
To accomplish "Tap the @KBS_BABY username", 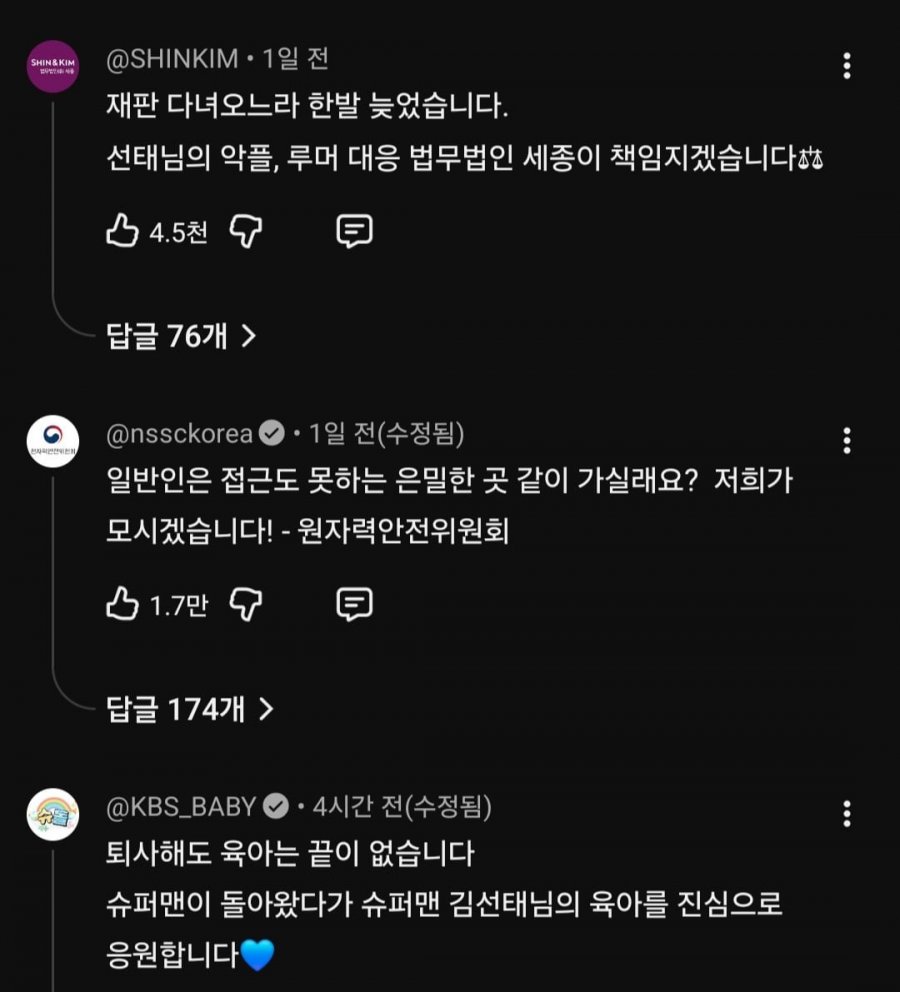I will 181,806.
